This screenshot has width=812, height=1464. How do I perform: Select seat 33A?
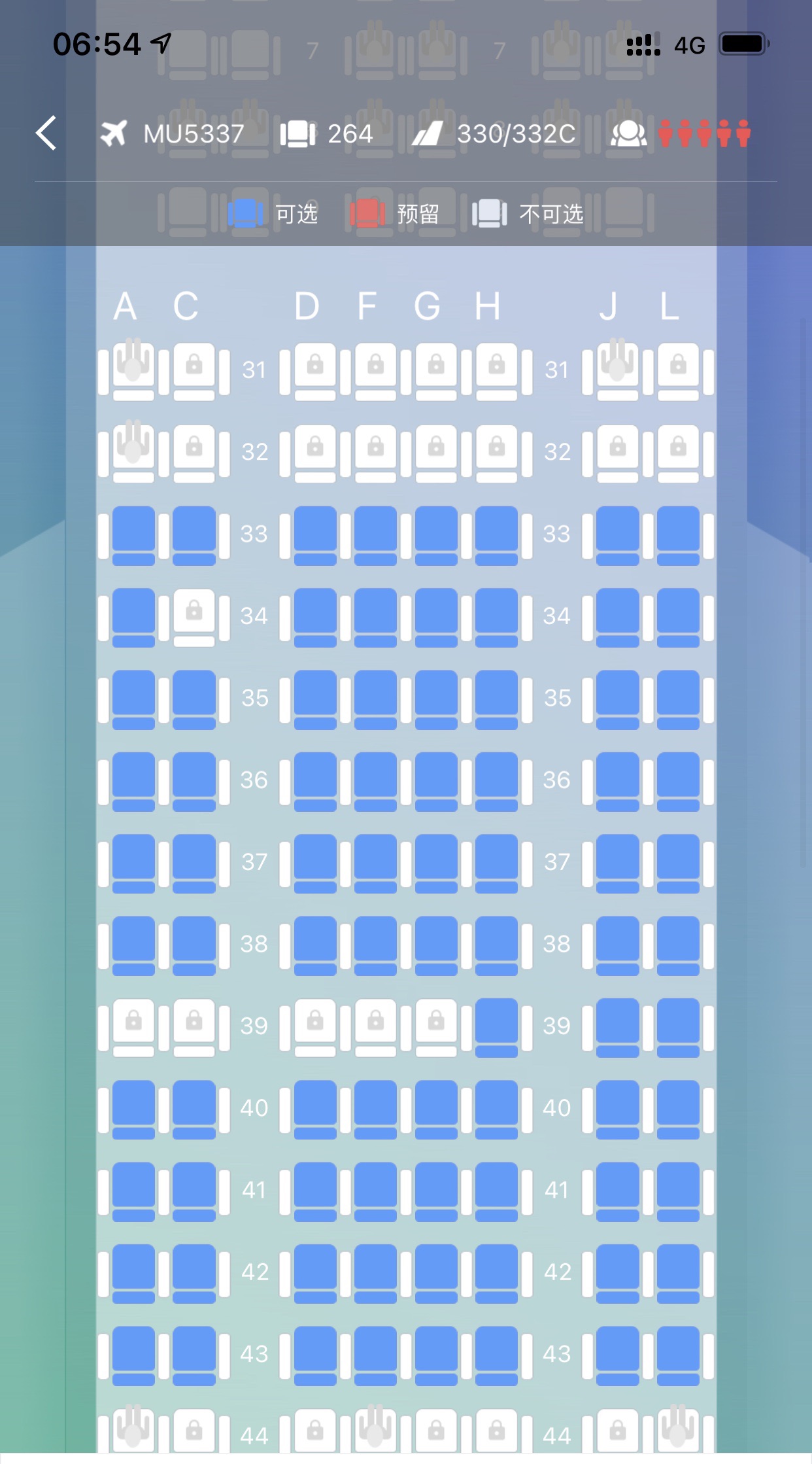pos(133,533)
